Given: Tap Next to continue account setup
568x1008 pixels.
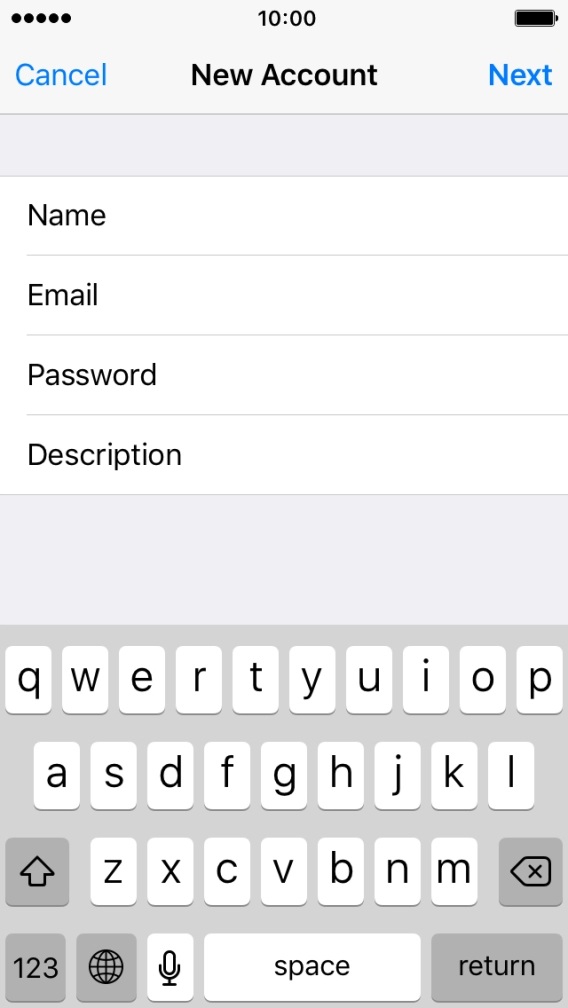Looking at the screenshot, I should pos(520,75).
